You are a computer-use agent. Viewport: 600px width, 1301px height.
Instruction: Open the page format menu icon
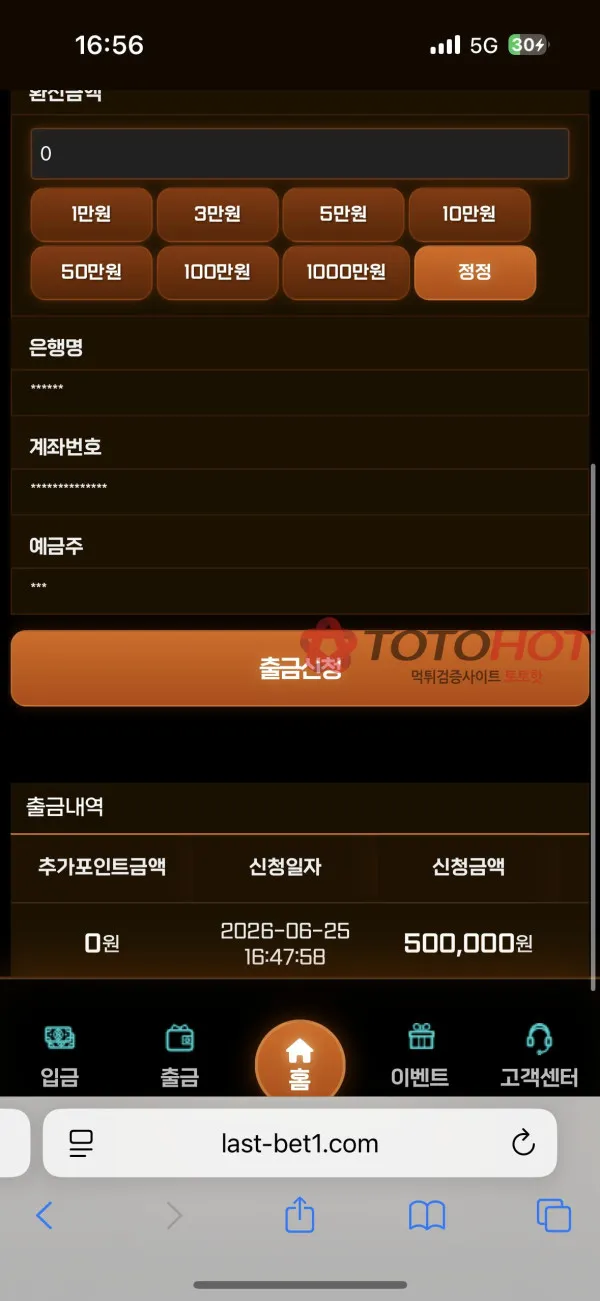click(81, 1143)
